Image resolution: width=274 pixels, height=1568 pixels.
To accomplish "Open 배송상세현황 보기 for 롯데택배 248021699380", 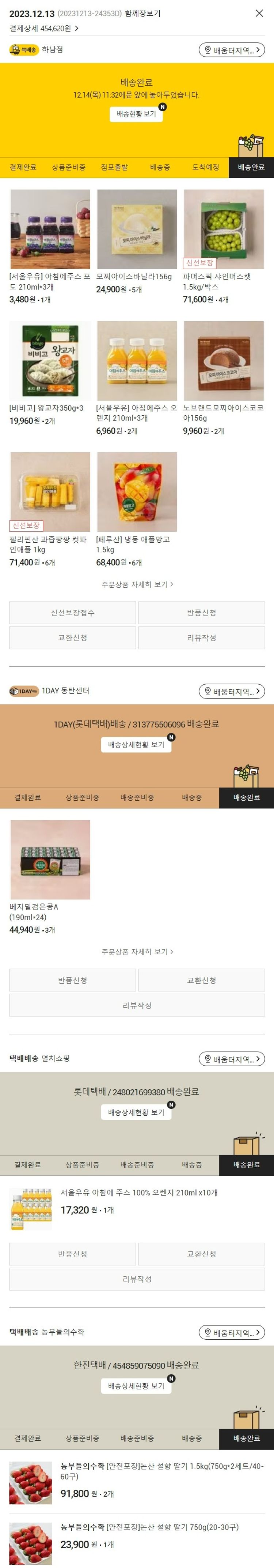I will [136, 1112].
